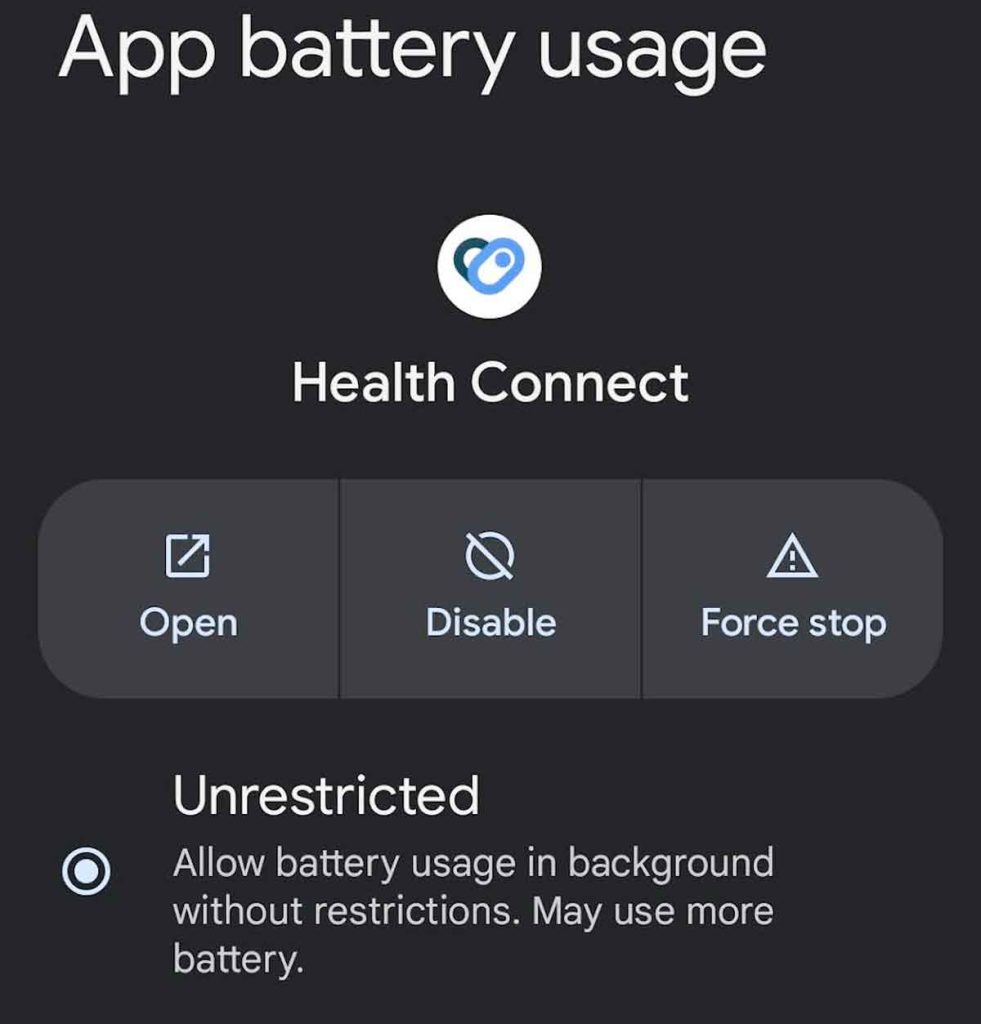Force stop Health Connect

pos(792,588)
